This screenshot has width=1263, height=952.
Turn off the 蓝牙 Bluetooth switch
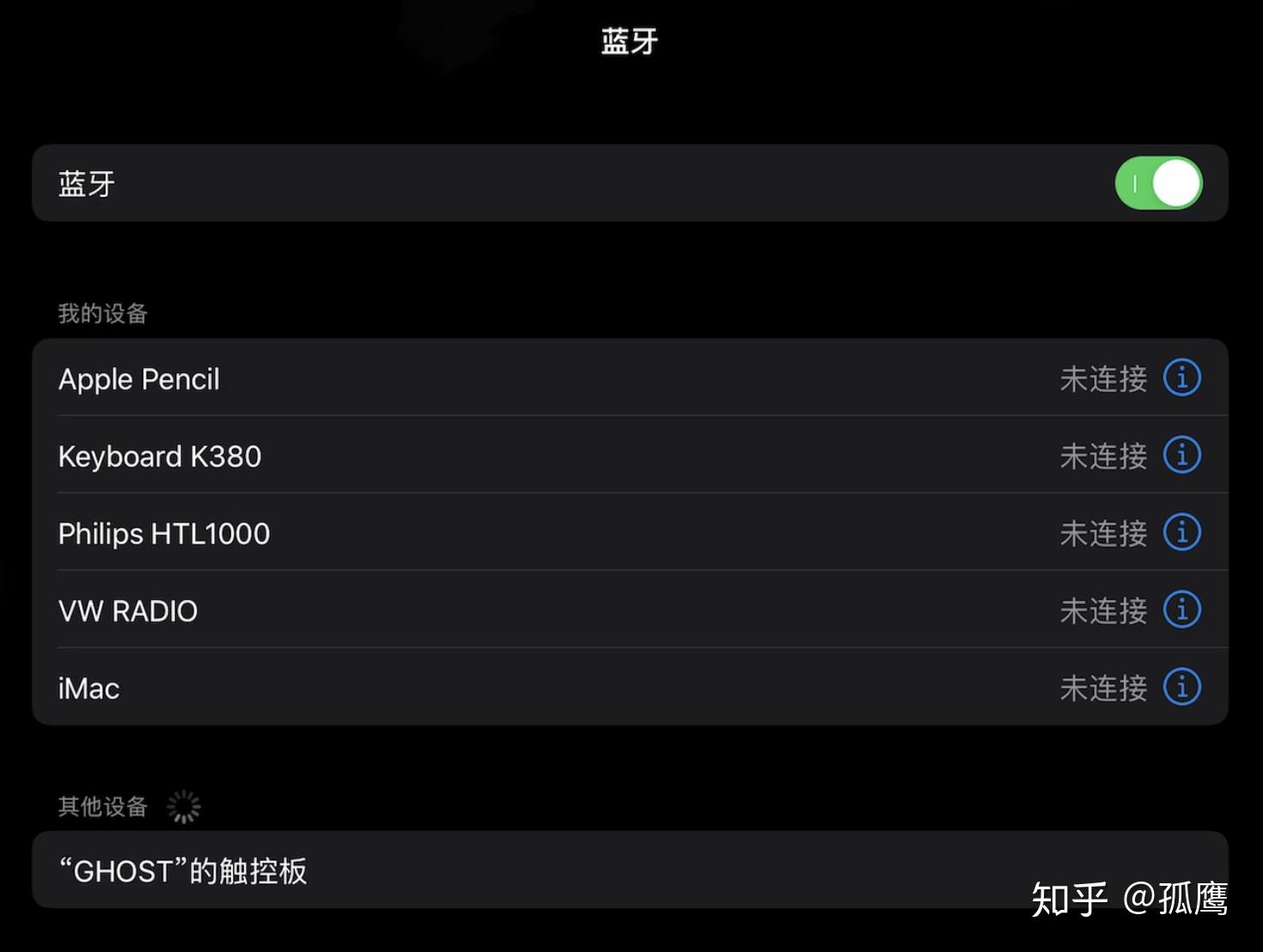coord(1157,183)
